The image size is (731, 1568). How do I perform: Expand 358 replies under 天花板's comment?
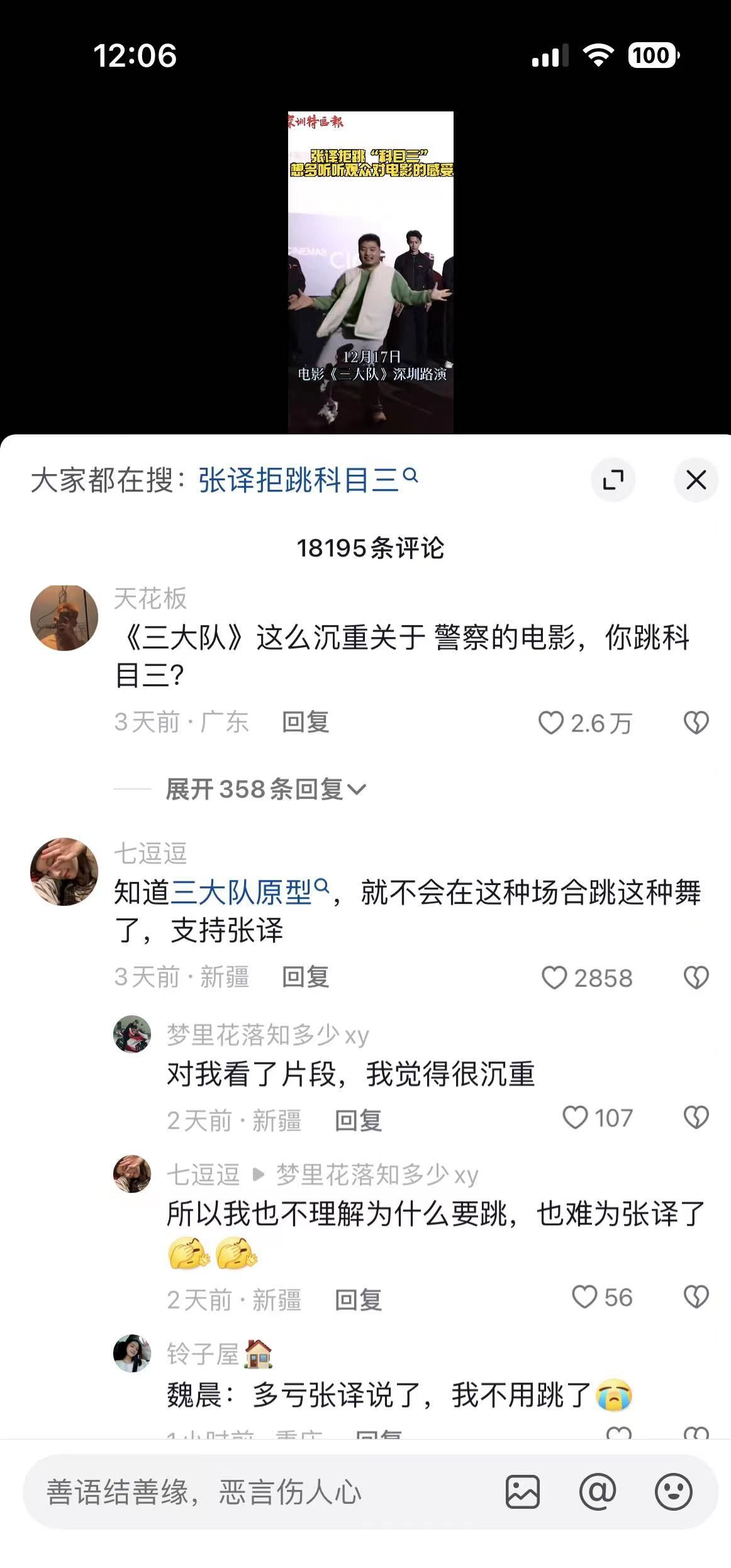(265, 789)
